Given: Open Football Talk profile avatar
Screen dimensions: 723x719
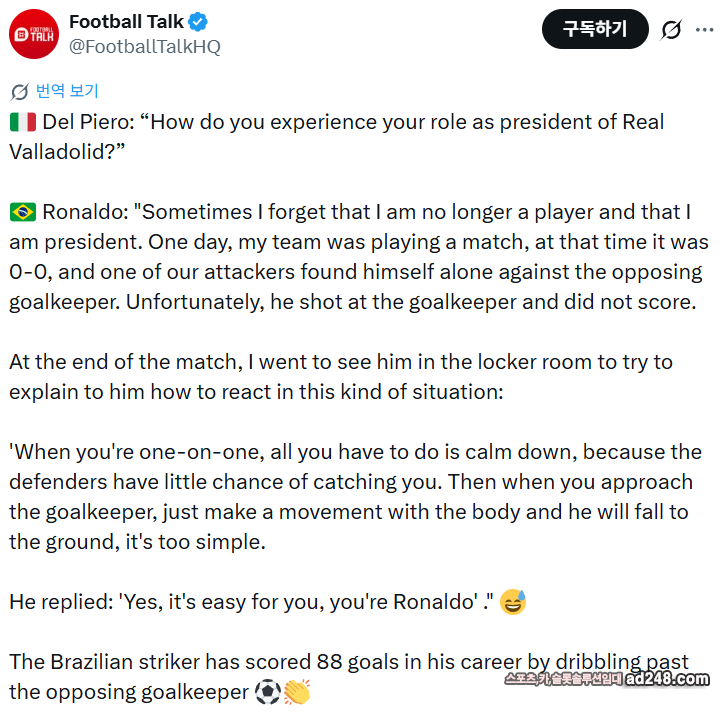Looking at the screenshot, I should coord(32,33).
